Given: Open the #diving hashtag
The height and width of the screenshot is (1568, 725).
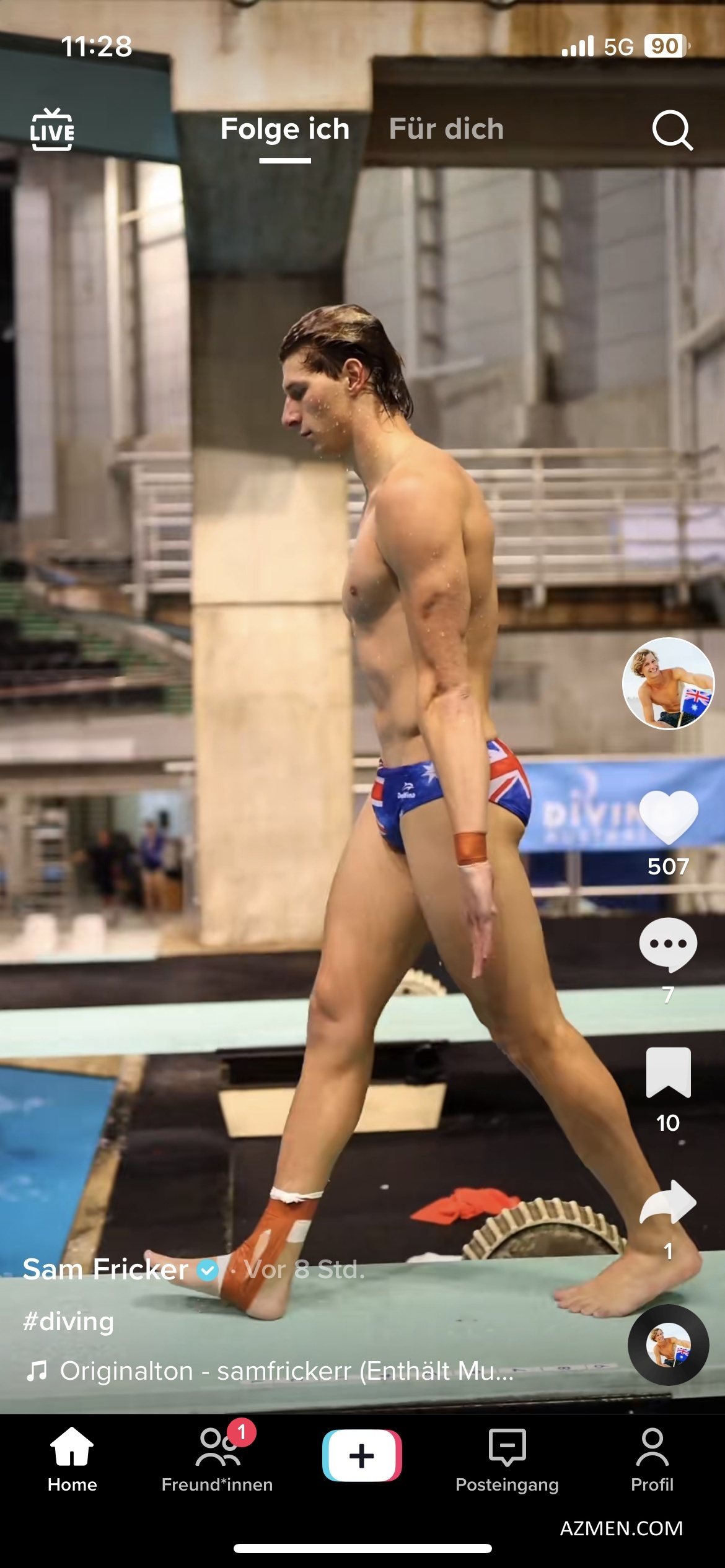Looking at the screenshot, I should tap(68, 1321).
